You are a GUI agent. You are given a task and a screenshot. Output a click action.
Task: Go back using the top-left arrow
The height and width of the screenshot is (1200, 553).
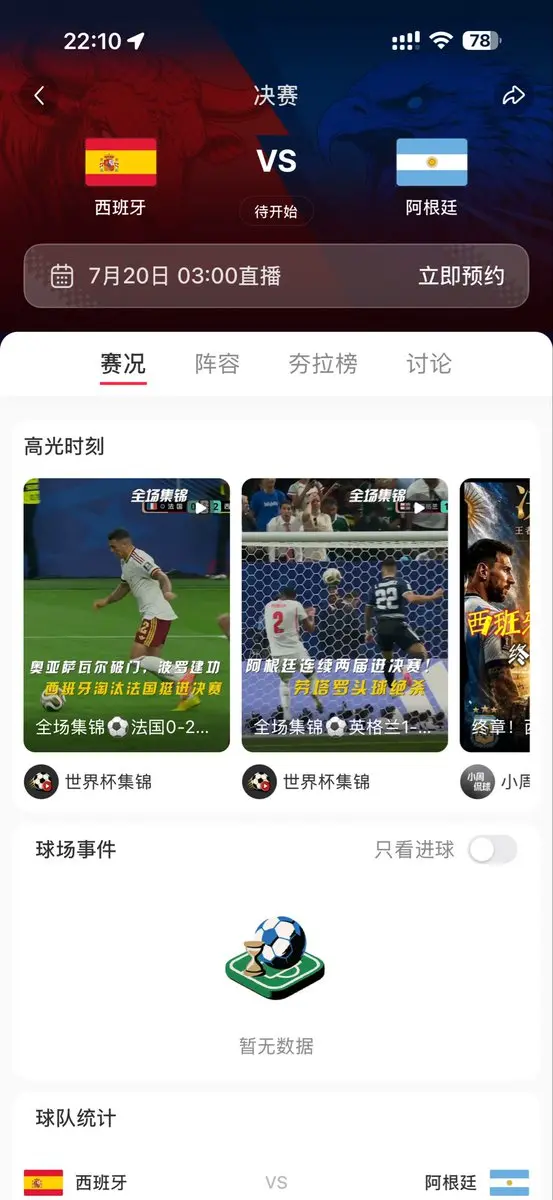point(39,96)
